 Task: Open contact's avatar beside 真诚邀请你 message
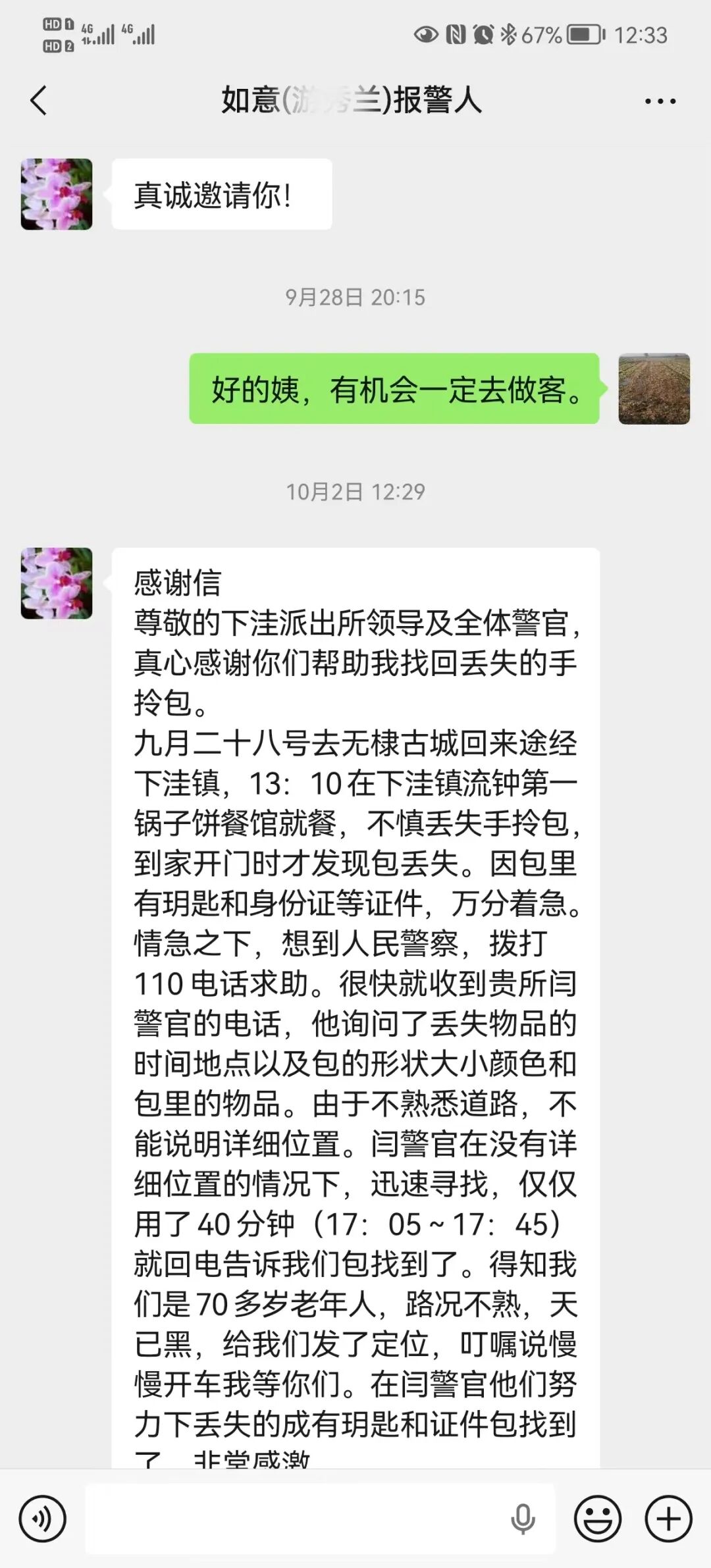pyautogui.click(x=57, y=194)
